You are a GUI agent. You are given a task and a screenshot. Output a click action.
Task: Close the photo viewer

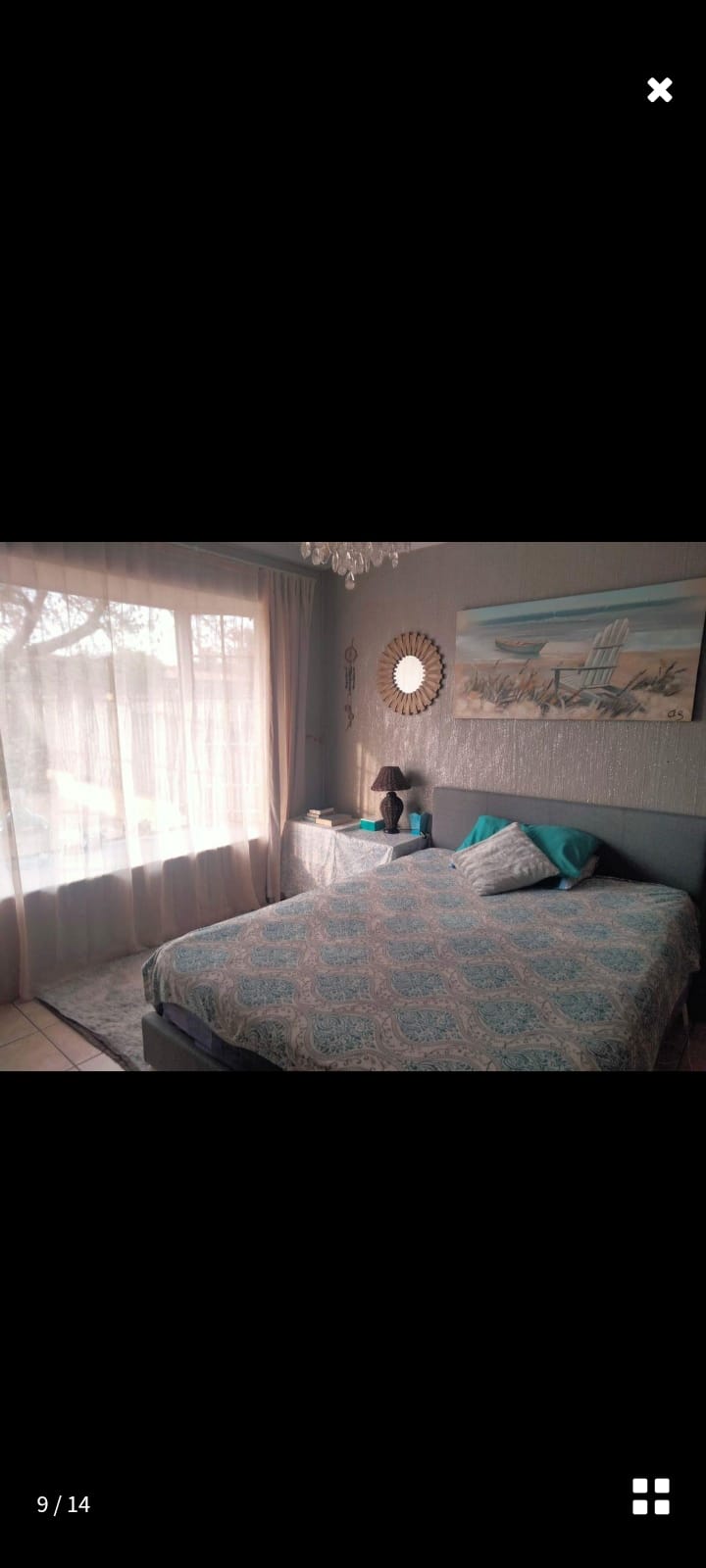pos(659,90)
